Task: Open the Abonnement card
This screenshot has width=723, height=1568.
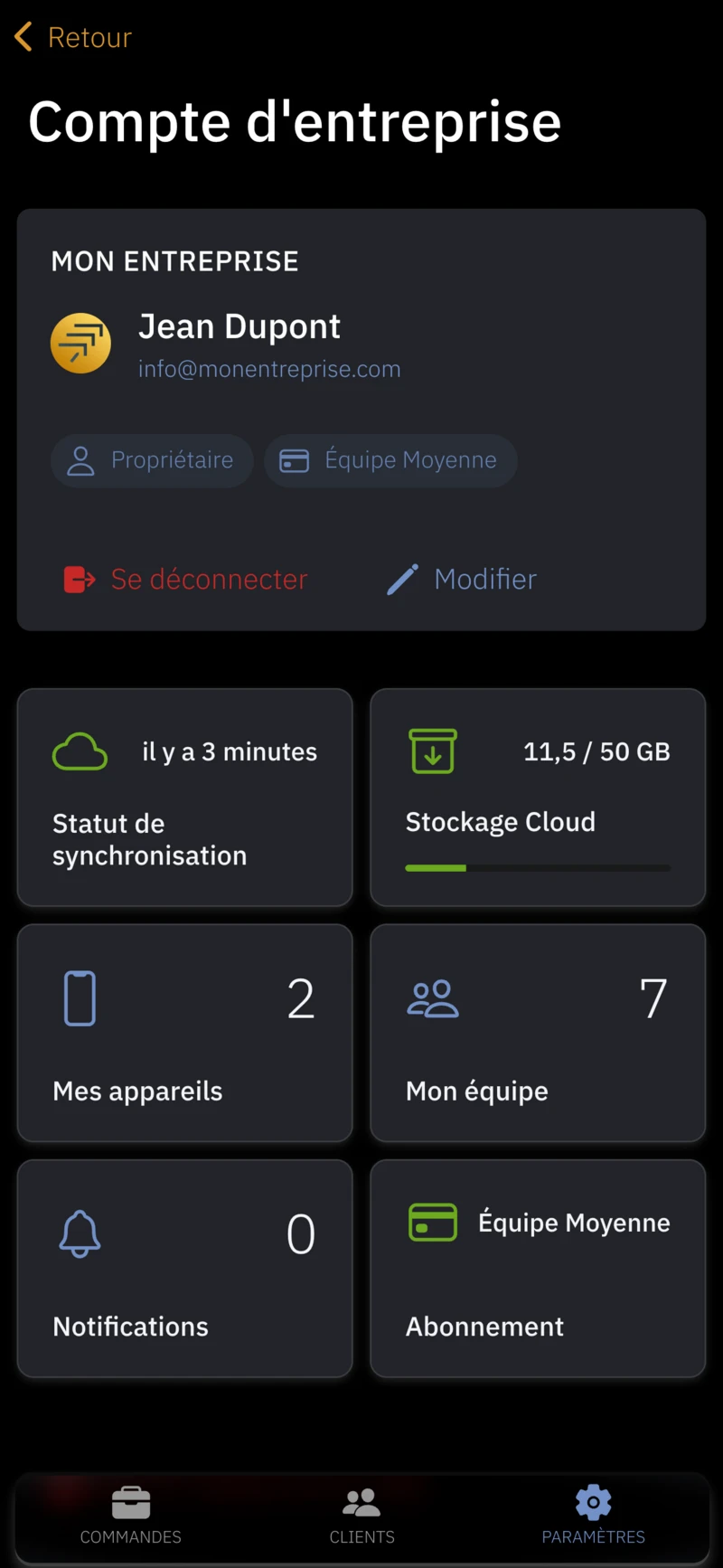Action: pyautogui.click(x=538, y=1269)
